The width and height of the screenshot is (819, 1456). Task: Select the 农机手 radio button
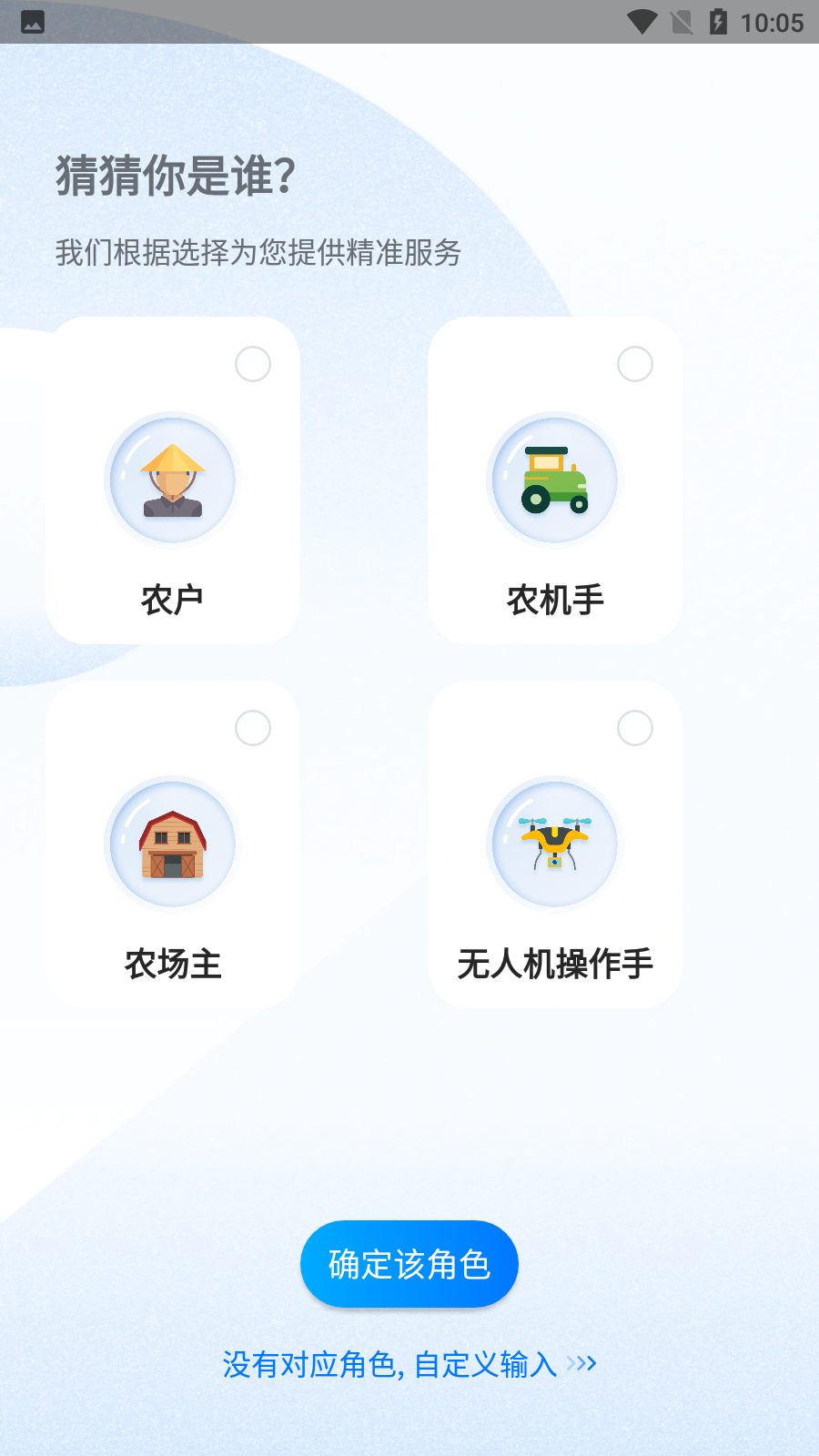(634, 364)
